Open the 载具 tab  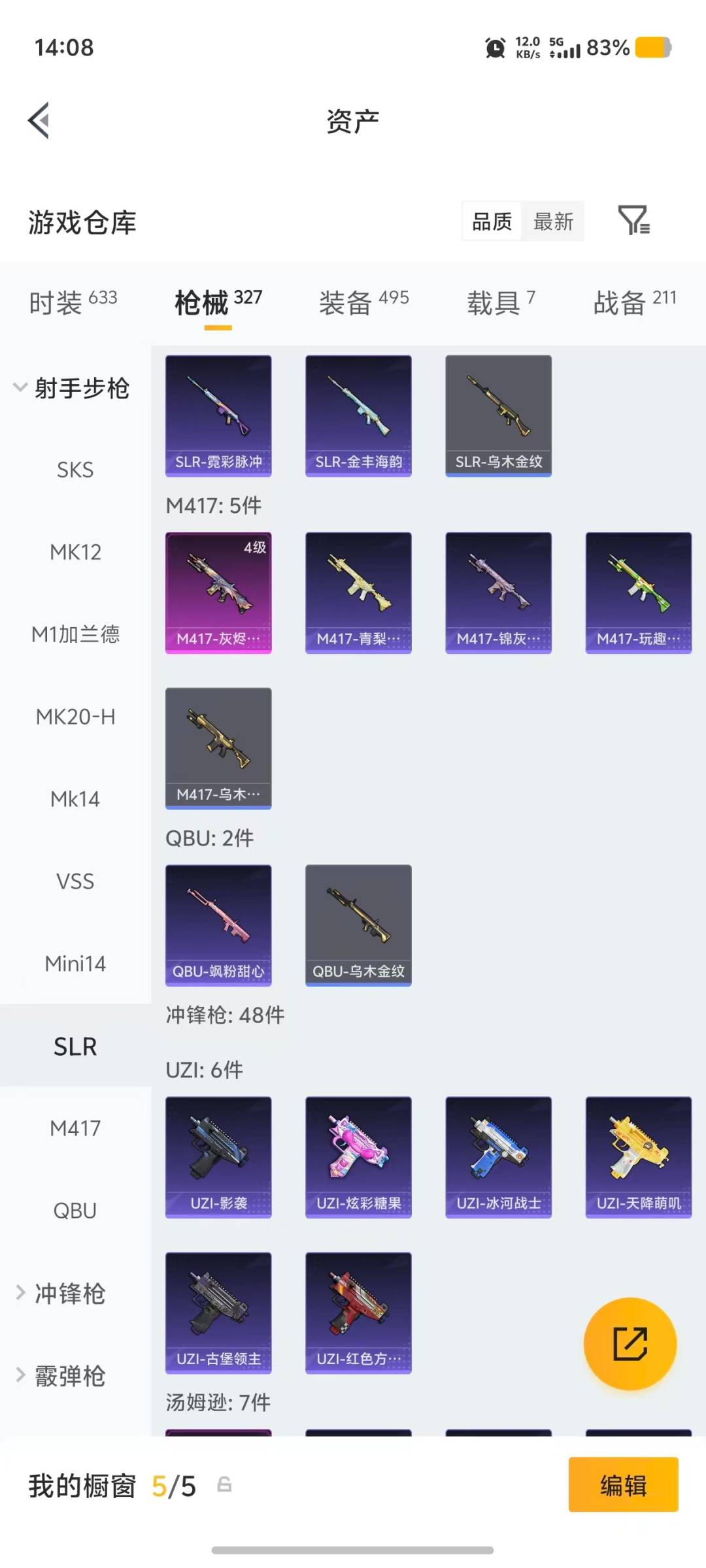501,302
